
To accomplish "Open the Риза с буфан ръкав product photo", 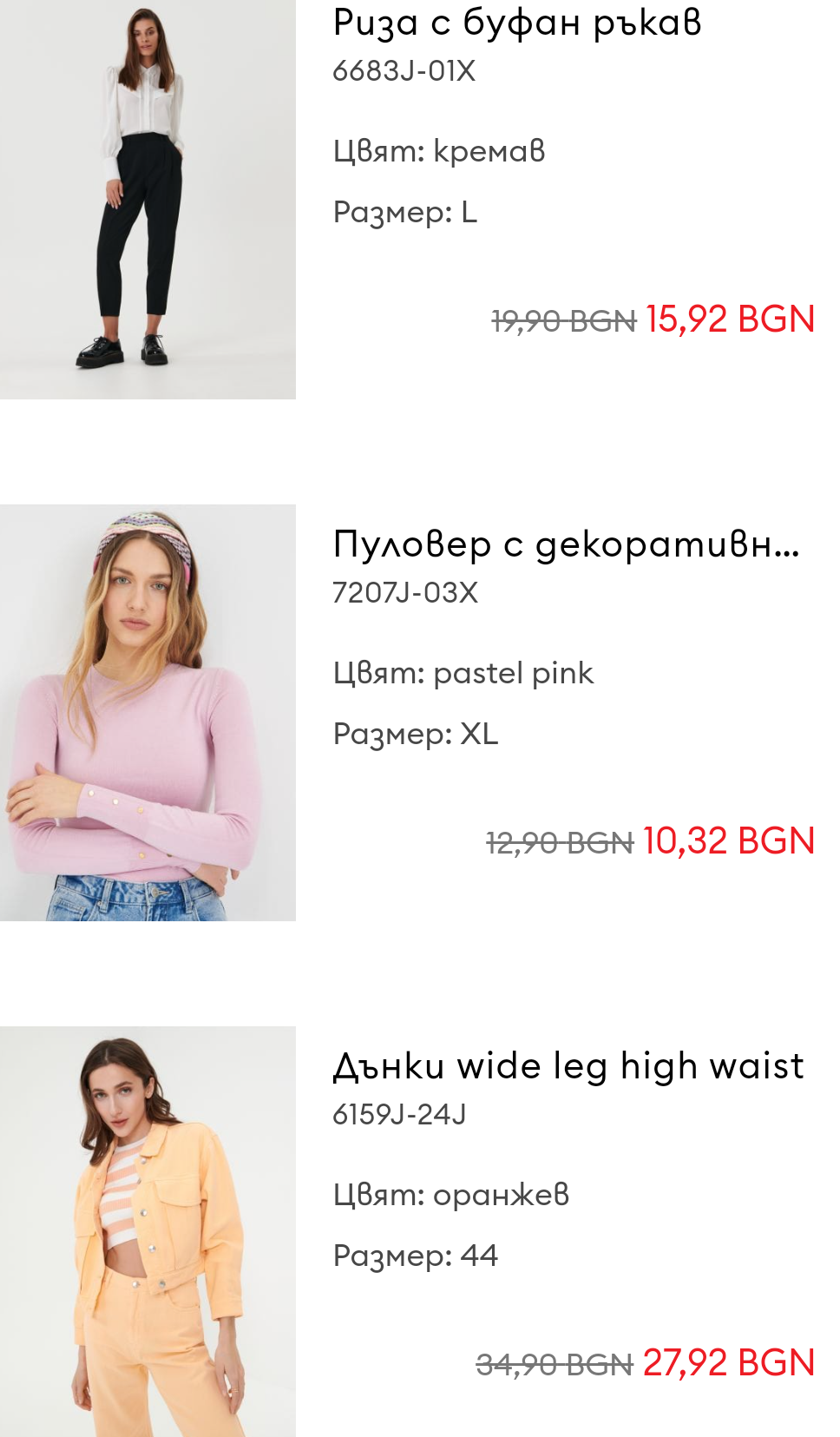I will [x=148, y=199].
